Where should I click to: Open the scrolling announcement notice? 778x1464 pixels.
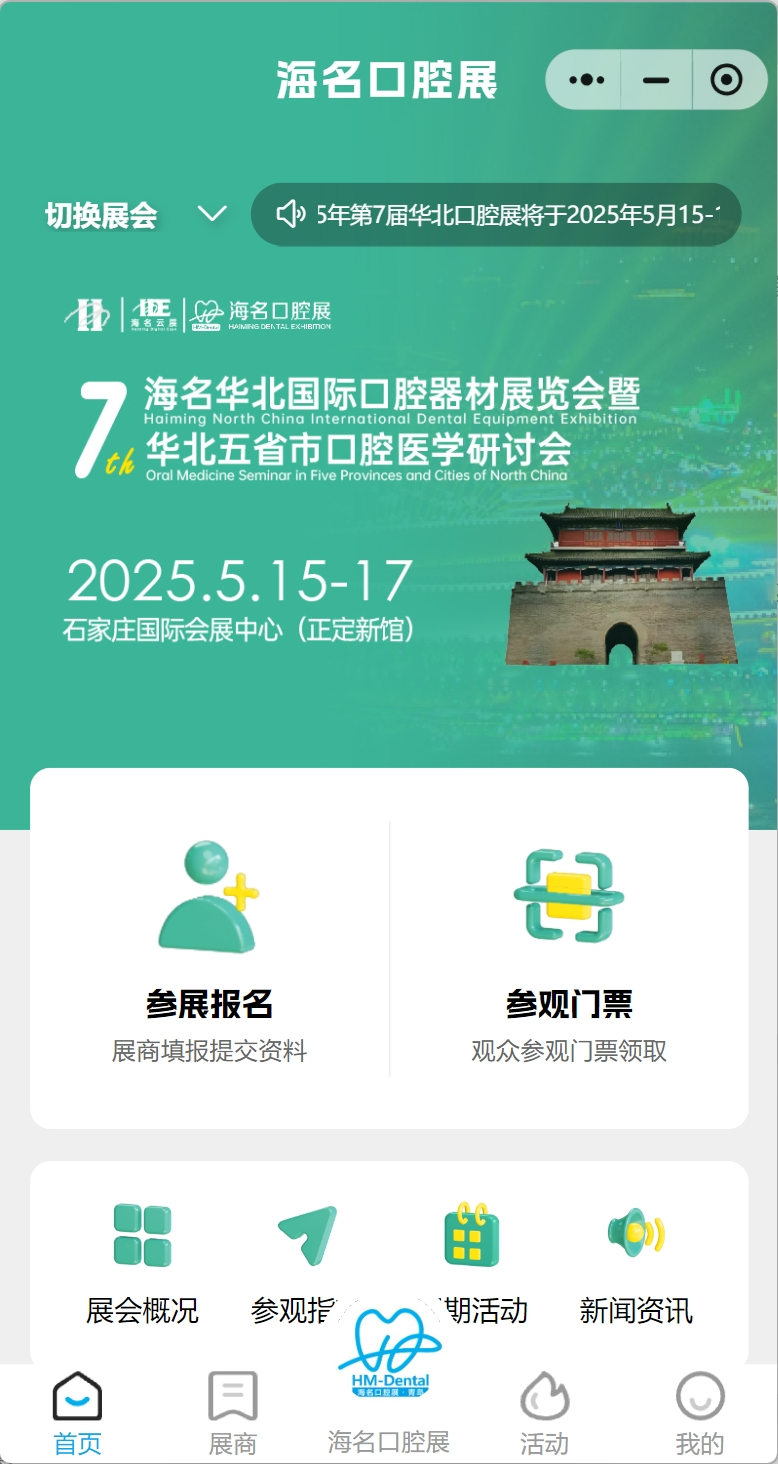pos(496,214)
